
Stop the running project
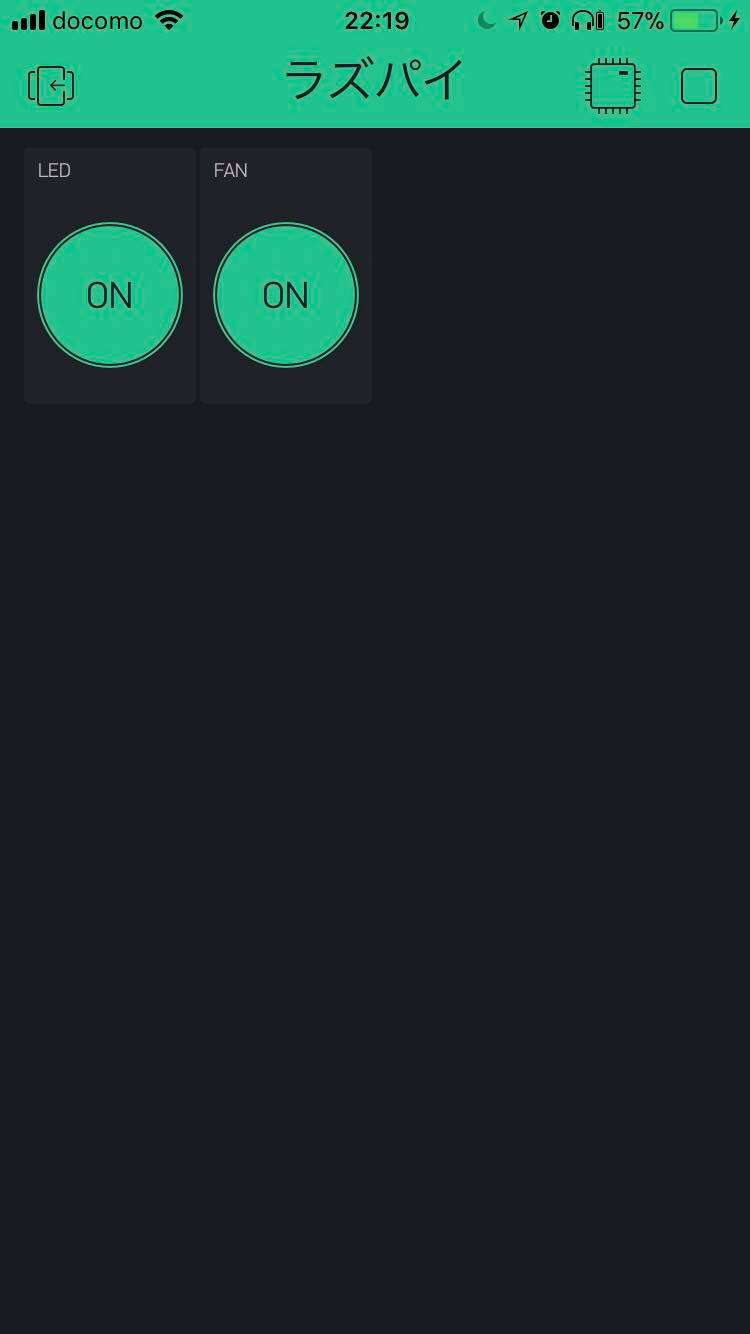point(698,86)
